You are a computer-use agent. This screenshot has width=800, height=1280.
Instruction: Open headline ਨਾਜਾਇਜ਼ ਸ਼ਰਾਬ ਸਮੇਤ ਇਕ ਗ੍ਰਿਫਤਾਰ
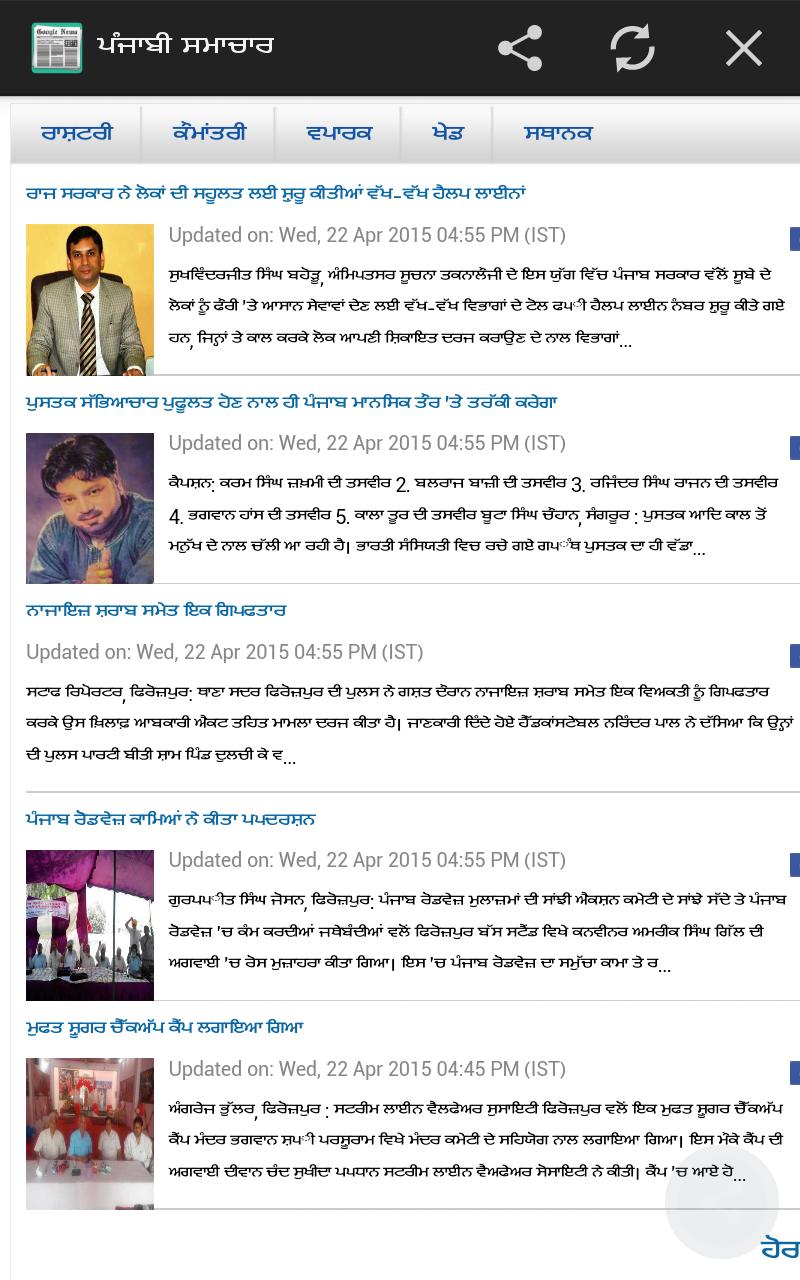(x=156, y=610)
